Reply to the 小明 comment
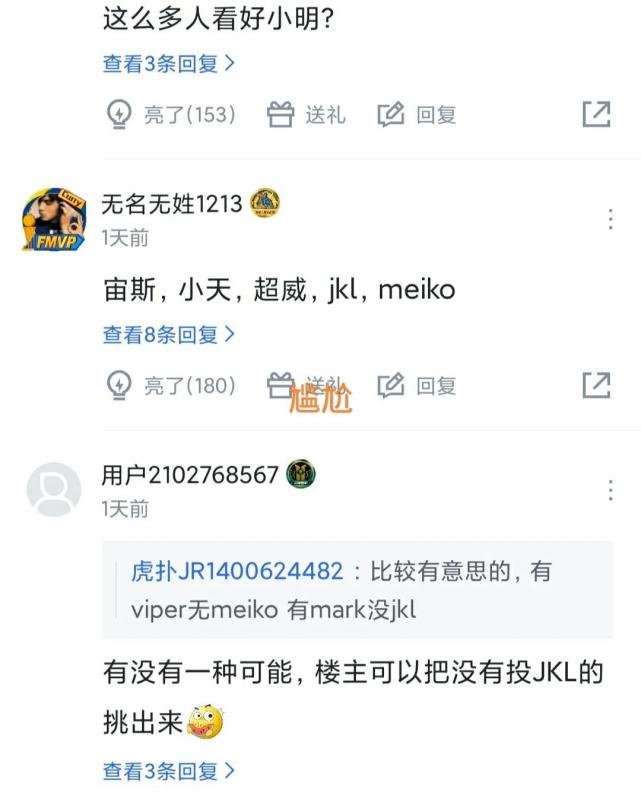Image resolution: width=641 pixels, height=799 pixels. pyautogui.click(x=417, y=115)
